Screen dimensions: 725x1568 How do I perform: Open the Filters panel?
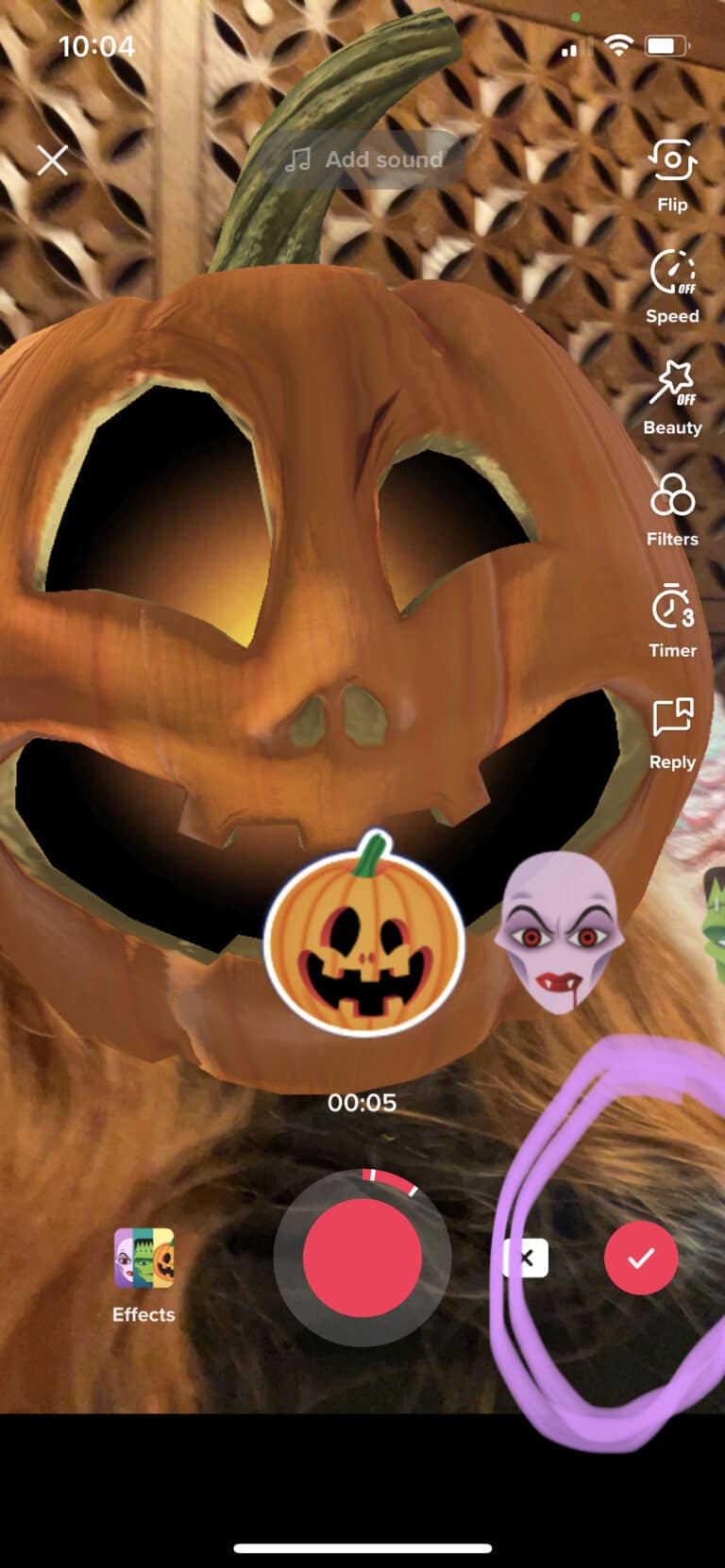click(x=672, y=509)
